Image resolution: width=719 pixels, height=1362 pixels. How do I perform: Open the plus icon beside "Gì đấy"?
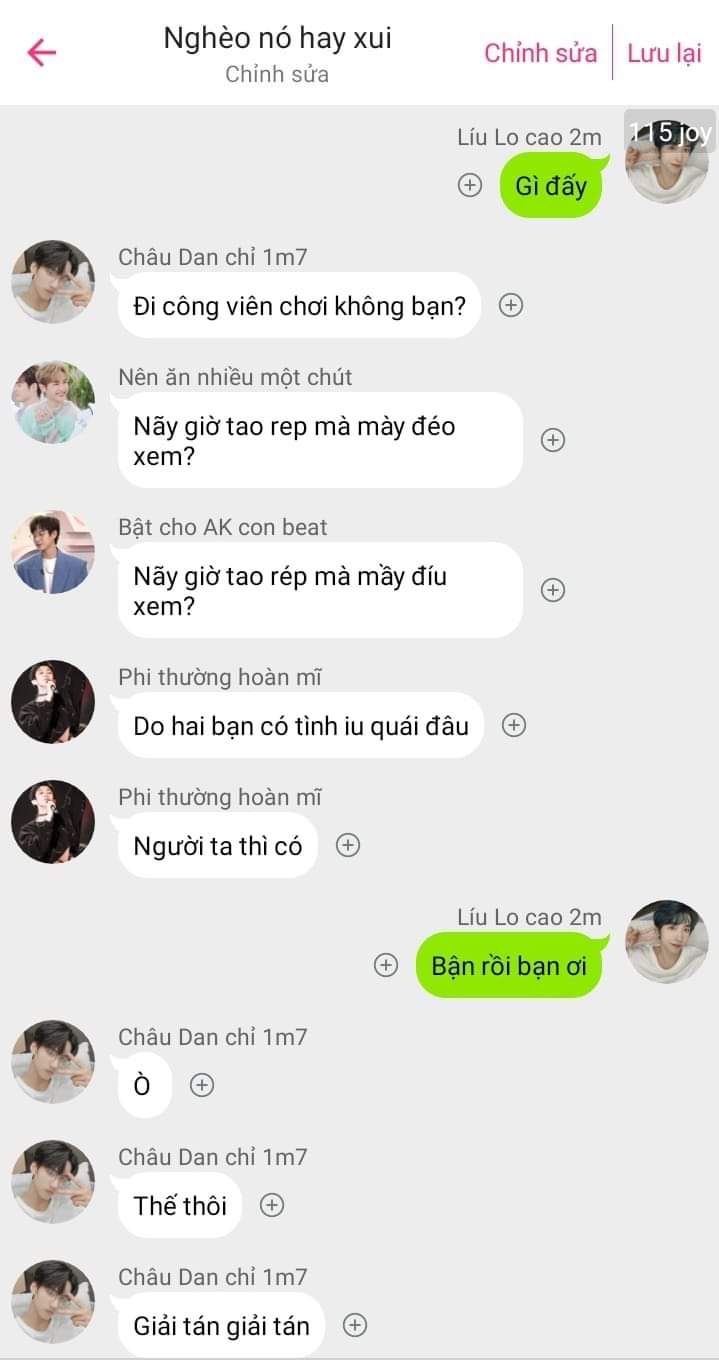coord(470,185)
